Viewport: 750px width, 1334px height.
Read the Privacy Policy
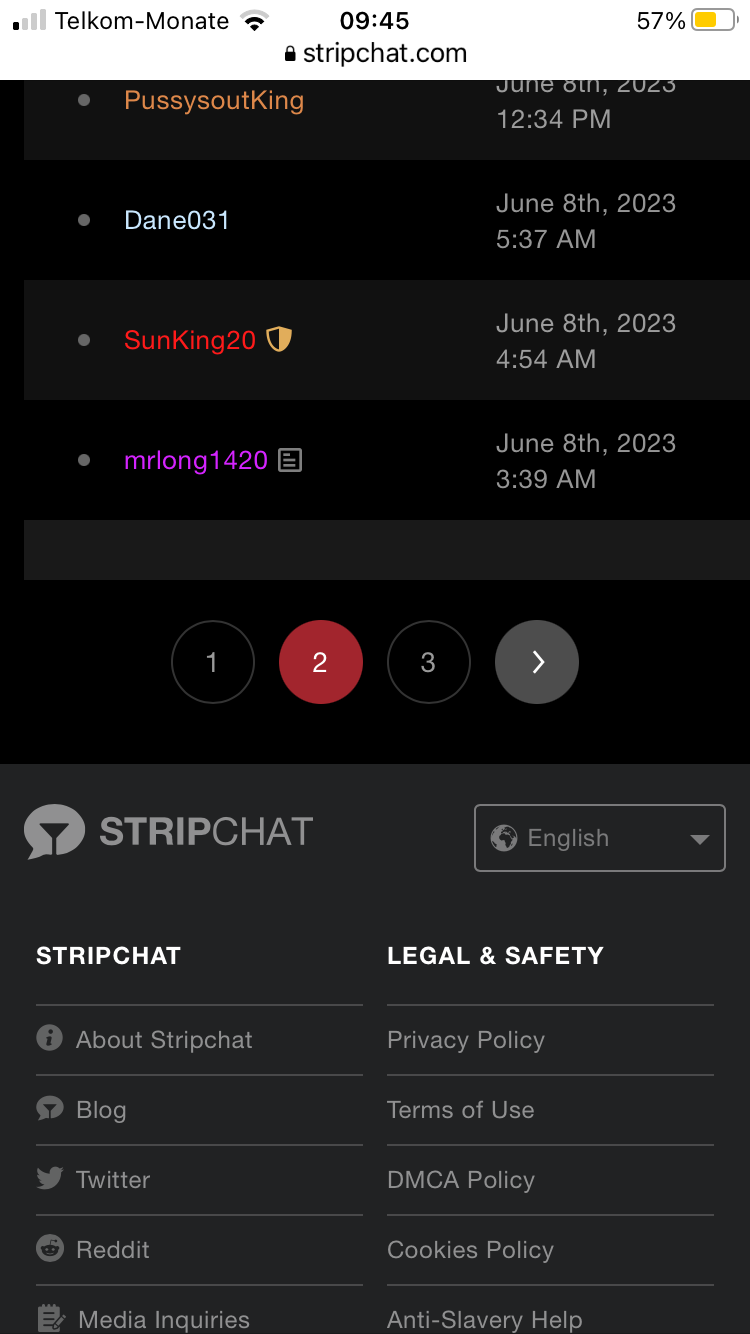pyautogui.click(x=466, y=1040)
